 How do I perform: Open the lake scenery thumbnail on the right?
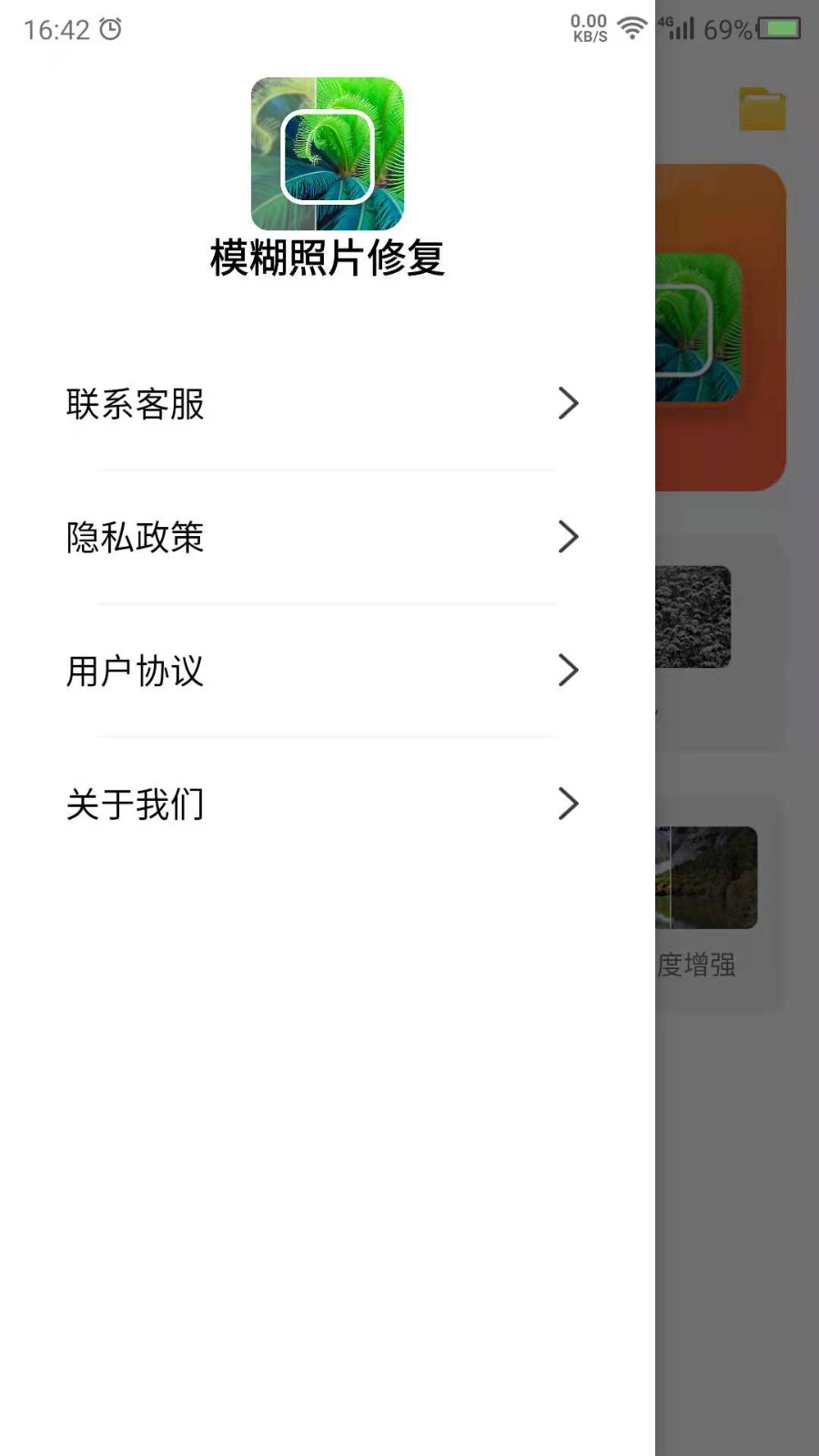[705, 876]
